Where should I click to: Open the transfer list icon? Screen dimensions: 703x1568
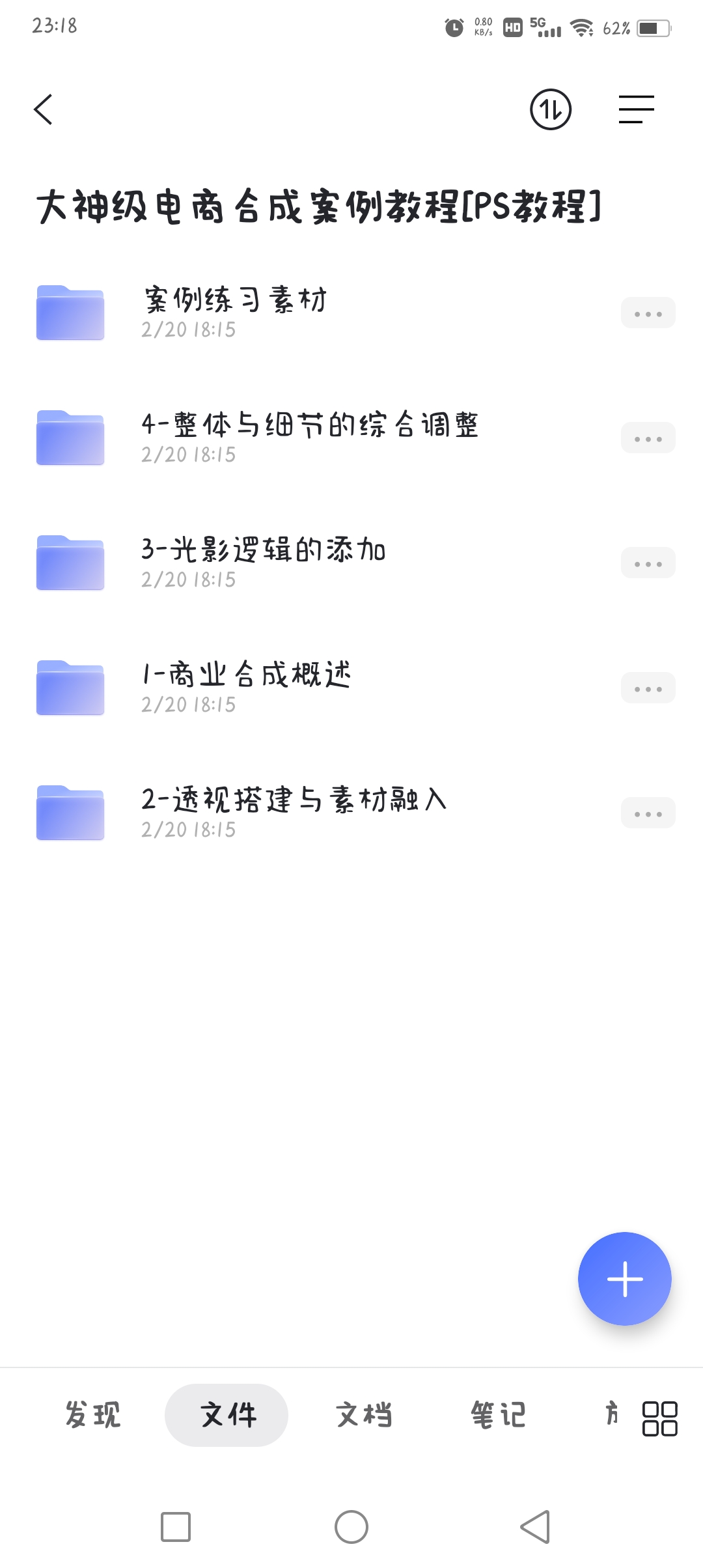(x=550, y=109)
